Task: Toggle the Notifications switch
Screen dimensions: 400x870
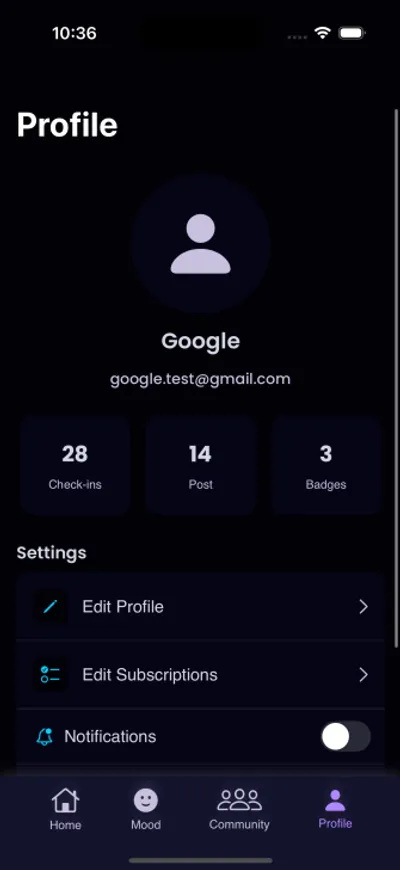Action: pyautogui.click(x=346, y=737)
